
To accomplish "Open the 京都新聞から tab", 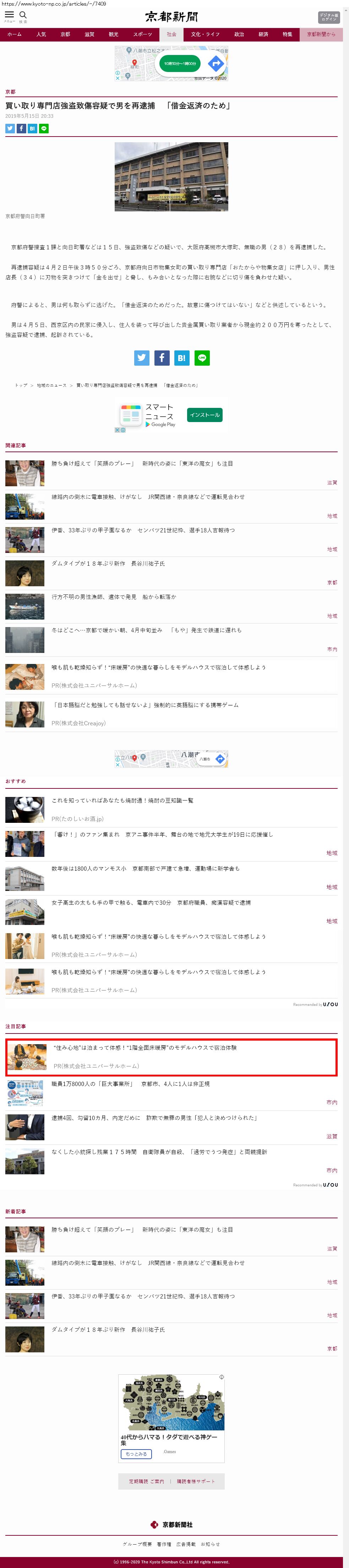I will 321,35.
